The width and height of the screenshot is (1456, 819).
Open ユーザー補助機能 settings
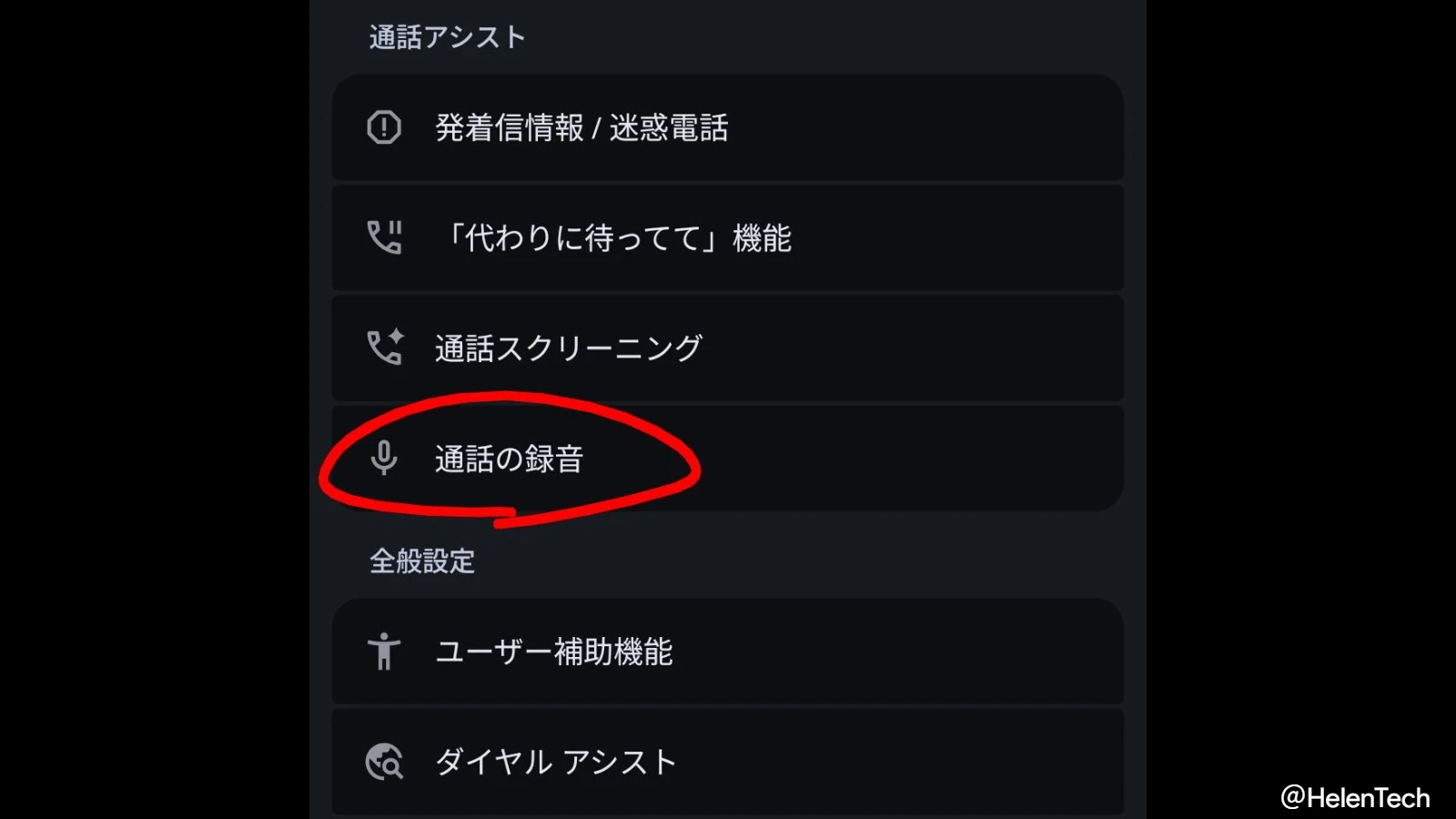point(553,652)
